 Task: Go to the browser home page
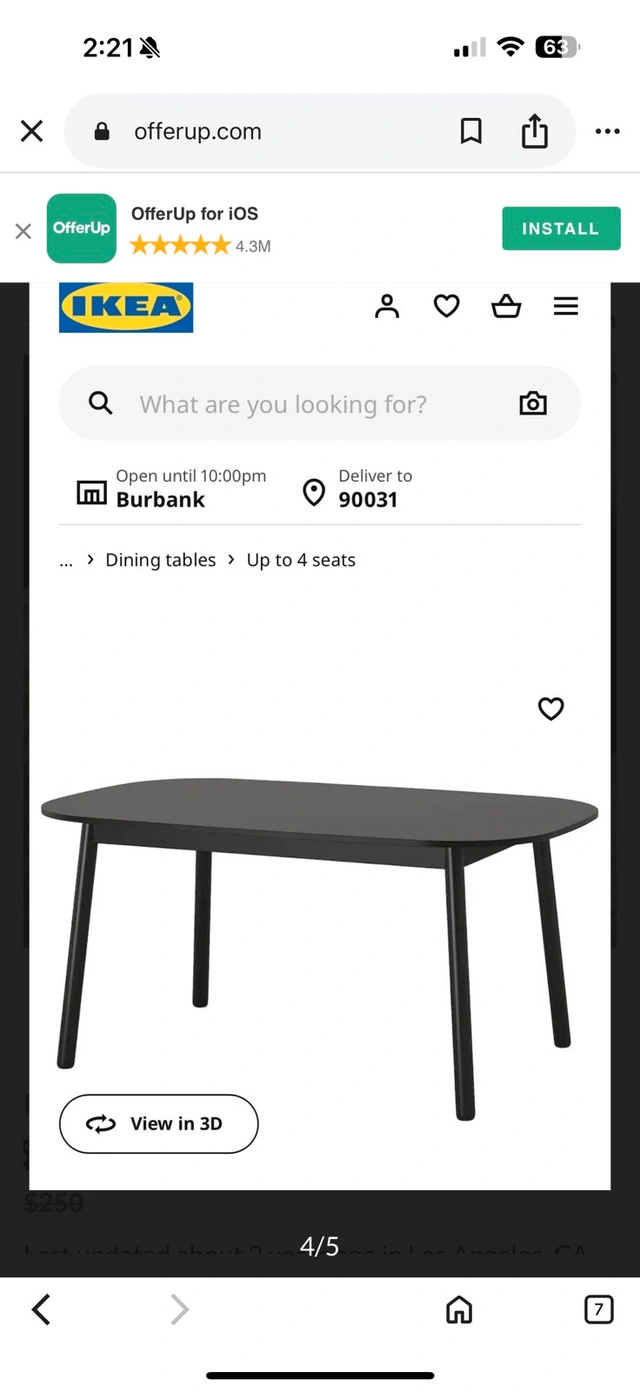pos(459,1309)
